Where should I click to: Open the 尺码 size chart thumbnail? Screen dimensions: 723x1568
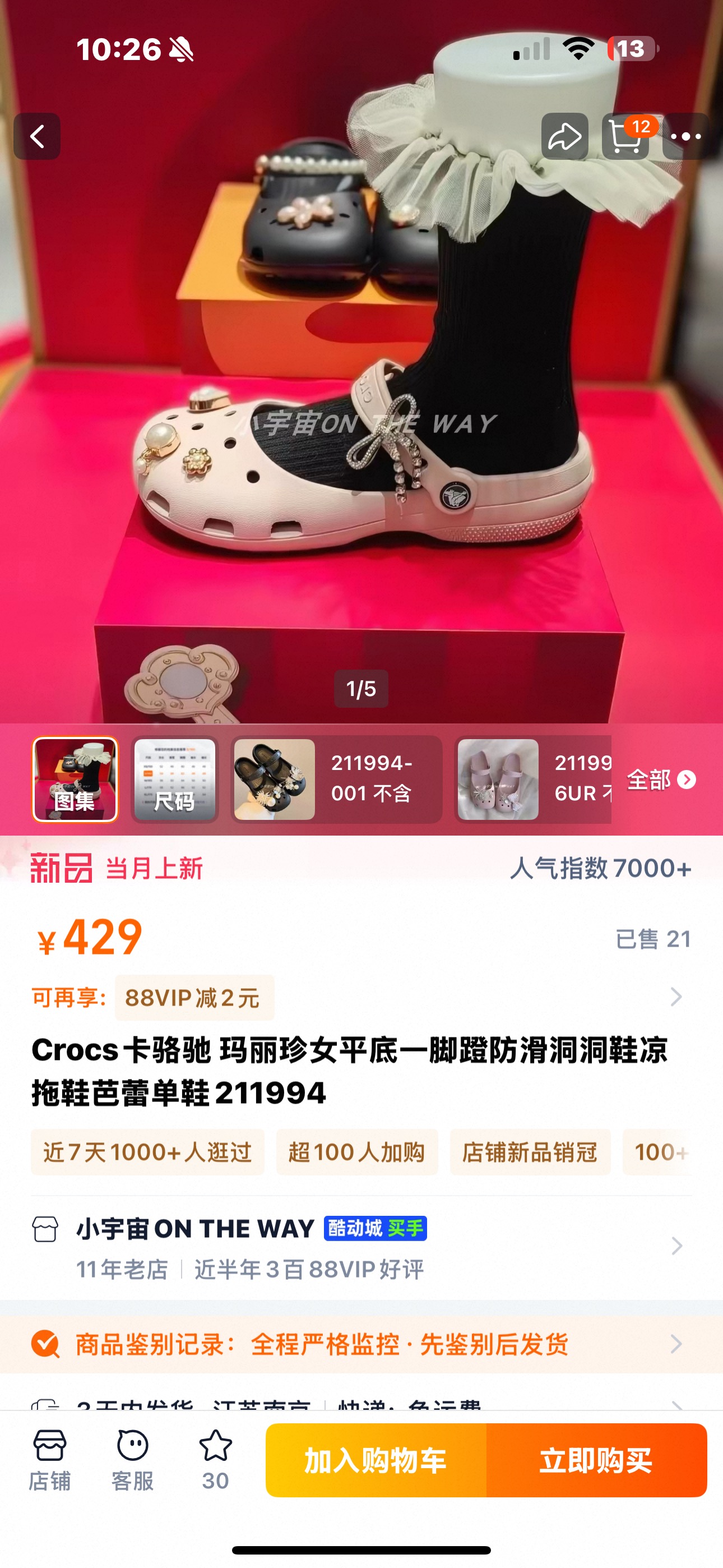(175, 779)
